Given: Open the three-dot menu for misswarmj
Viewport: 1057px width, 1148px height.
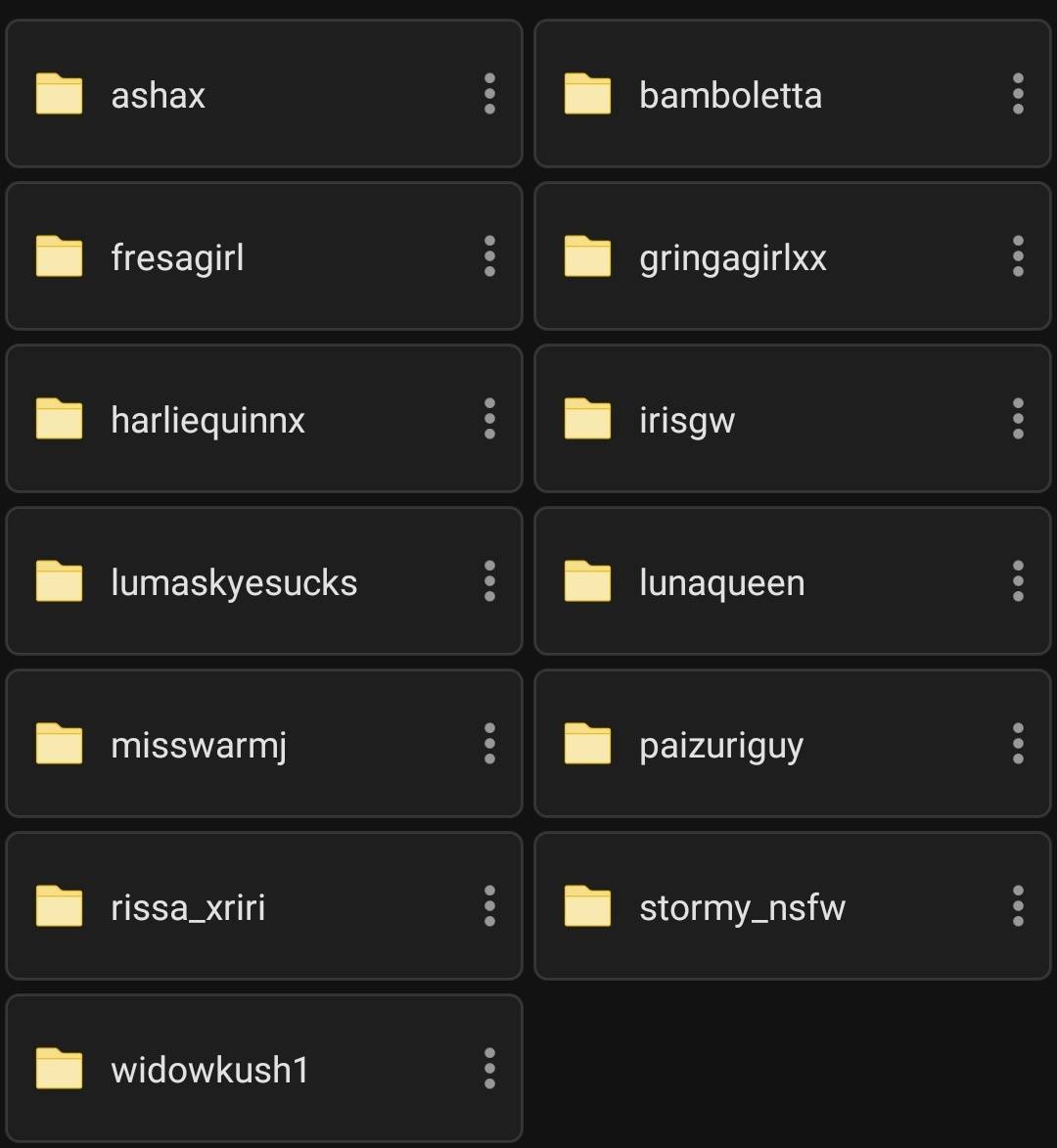Looking at the screenshot, I should pyautogui.click(x=489, y=744).
